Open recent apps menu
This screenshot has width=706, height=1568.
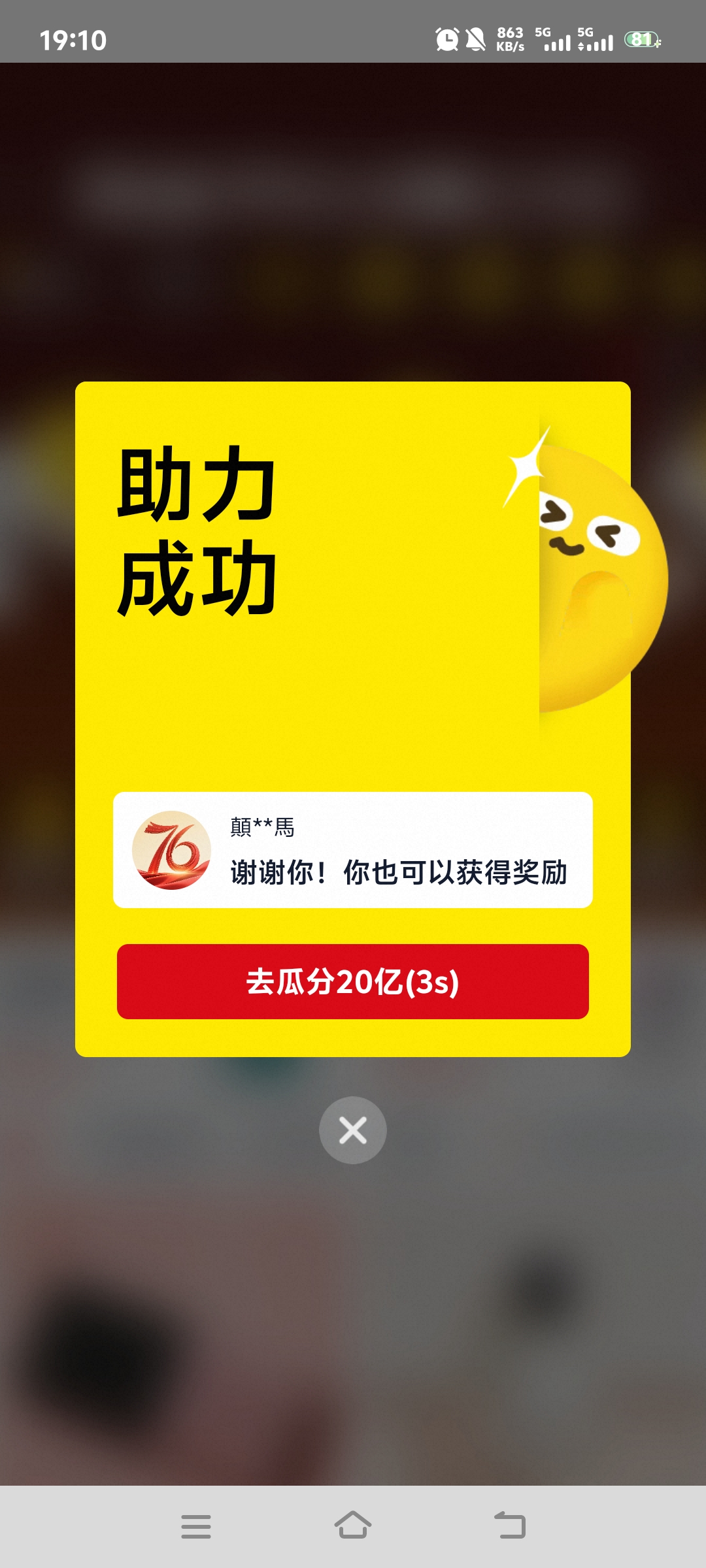[x=195, y=1527]
